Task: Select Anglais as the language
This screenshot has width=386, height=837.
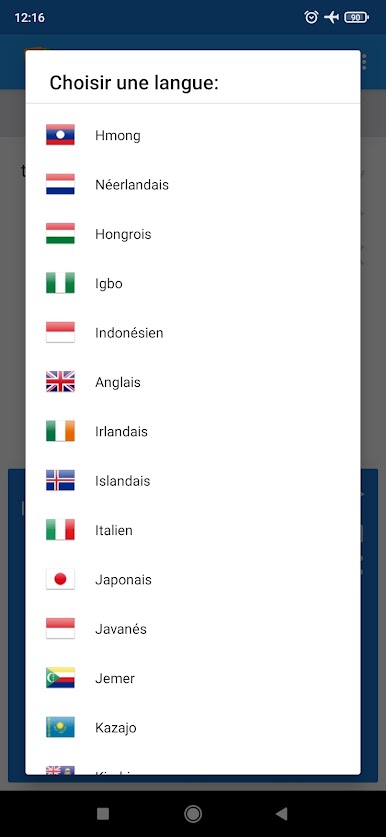Action: [x=193, y=382]
